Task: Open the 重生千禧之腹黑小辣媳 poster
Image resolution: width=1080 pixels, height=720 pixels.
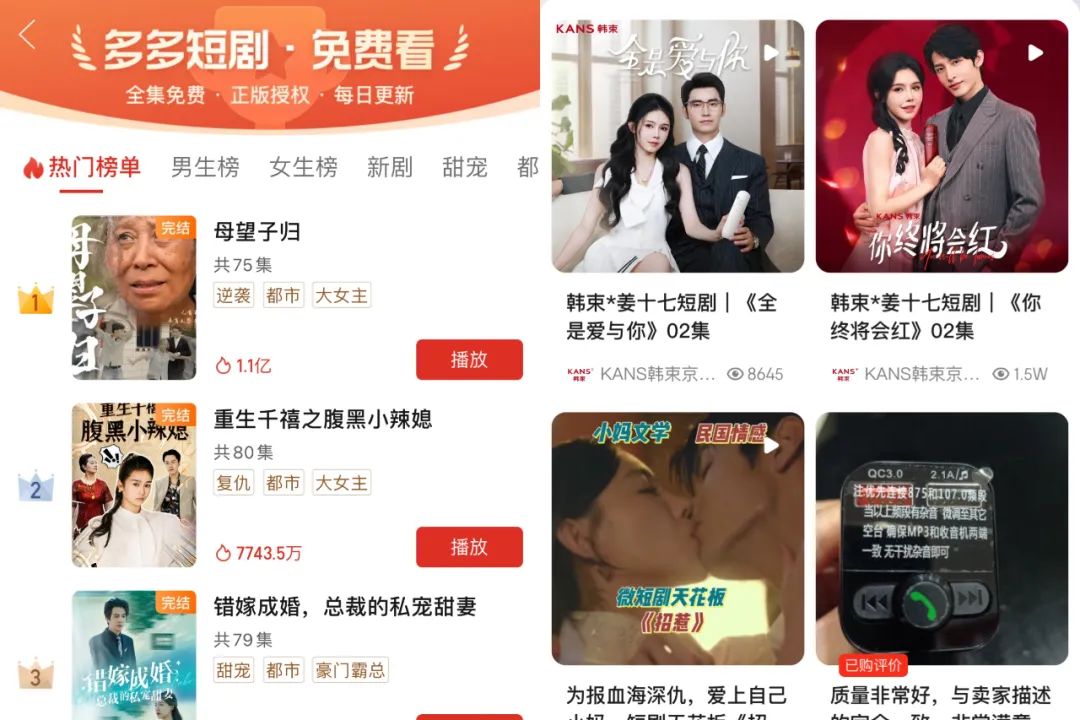Action: (134, 485)
